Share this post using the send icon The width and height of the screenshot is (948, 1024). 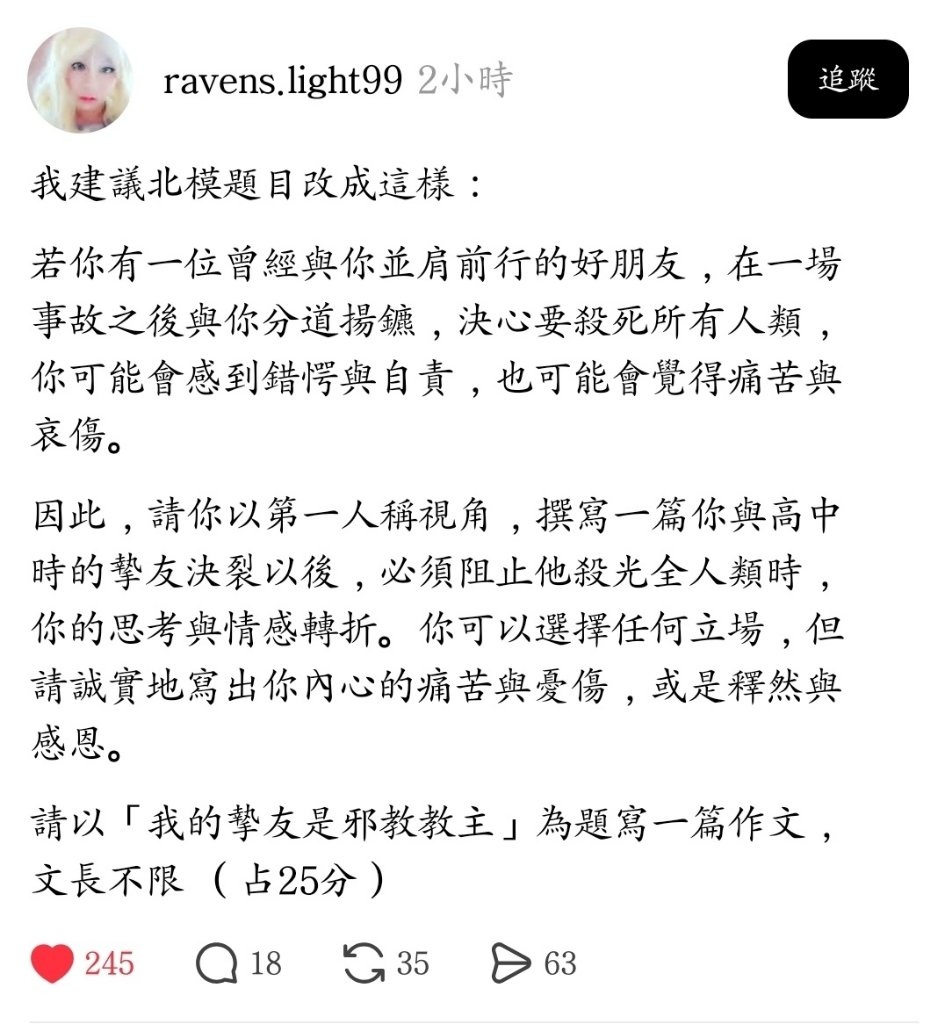(x=510, y=963)
